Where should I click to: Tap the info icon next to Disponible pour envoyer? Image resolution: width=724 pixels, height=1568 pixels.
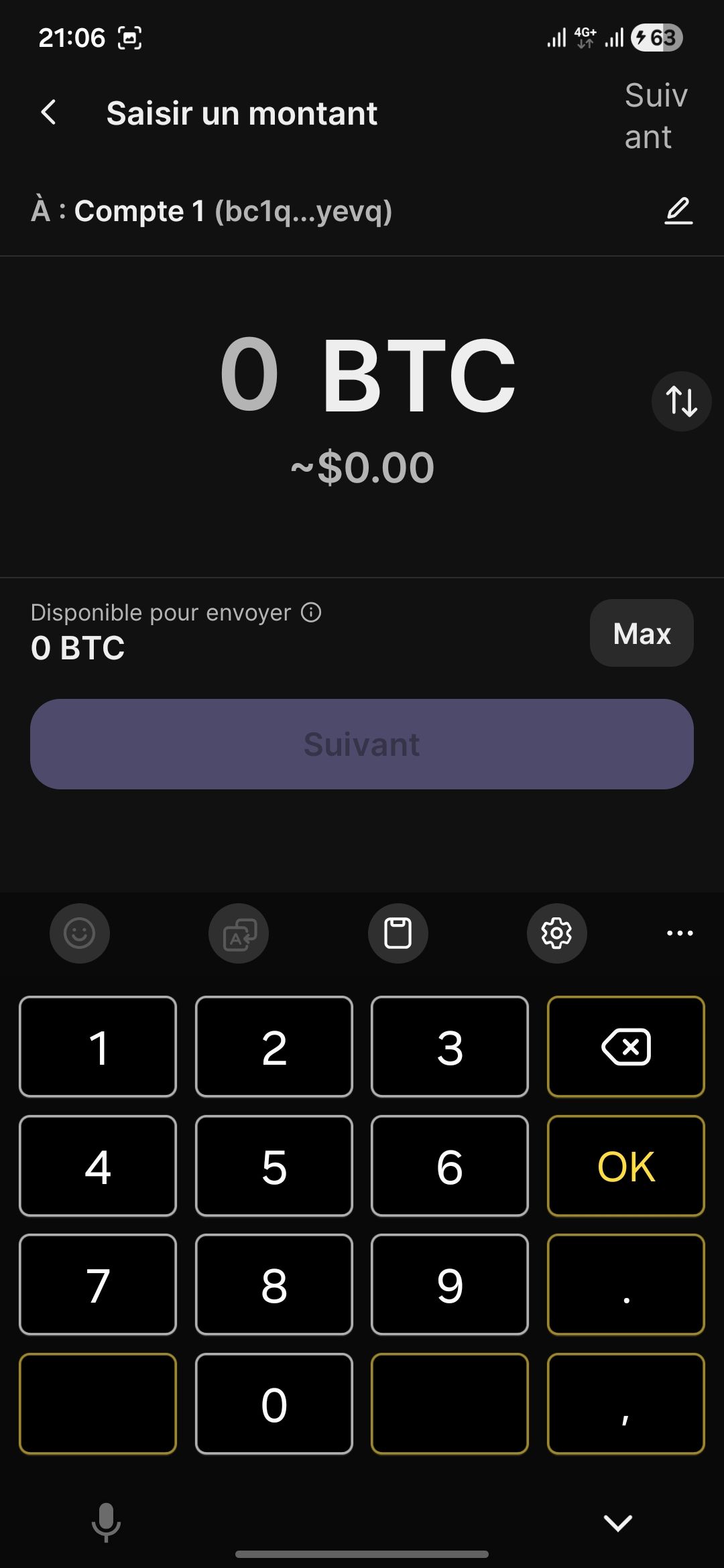tap(310, 612)
